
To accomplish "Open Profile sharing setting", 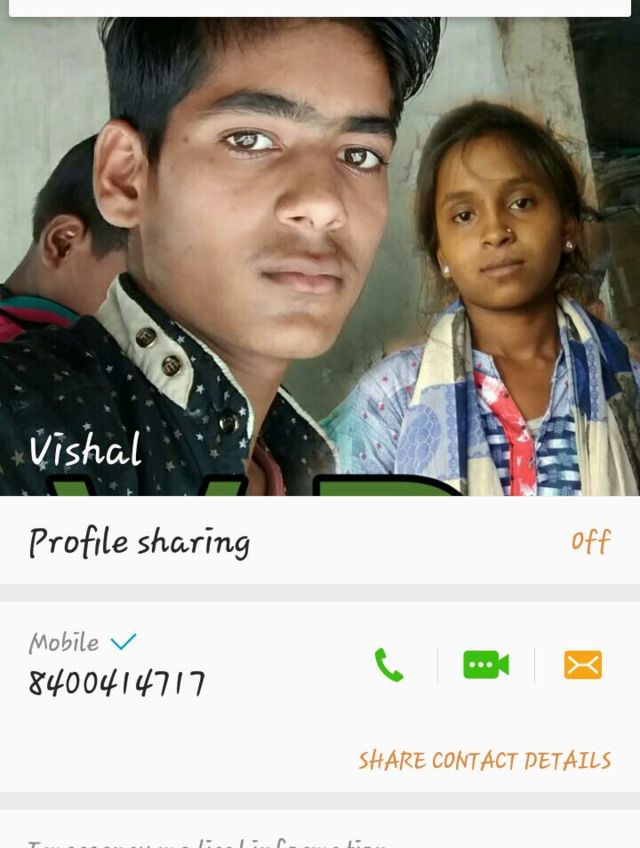I will point(320,541).
